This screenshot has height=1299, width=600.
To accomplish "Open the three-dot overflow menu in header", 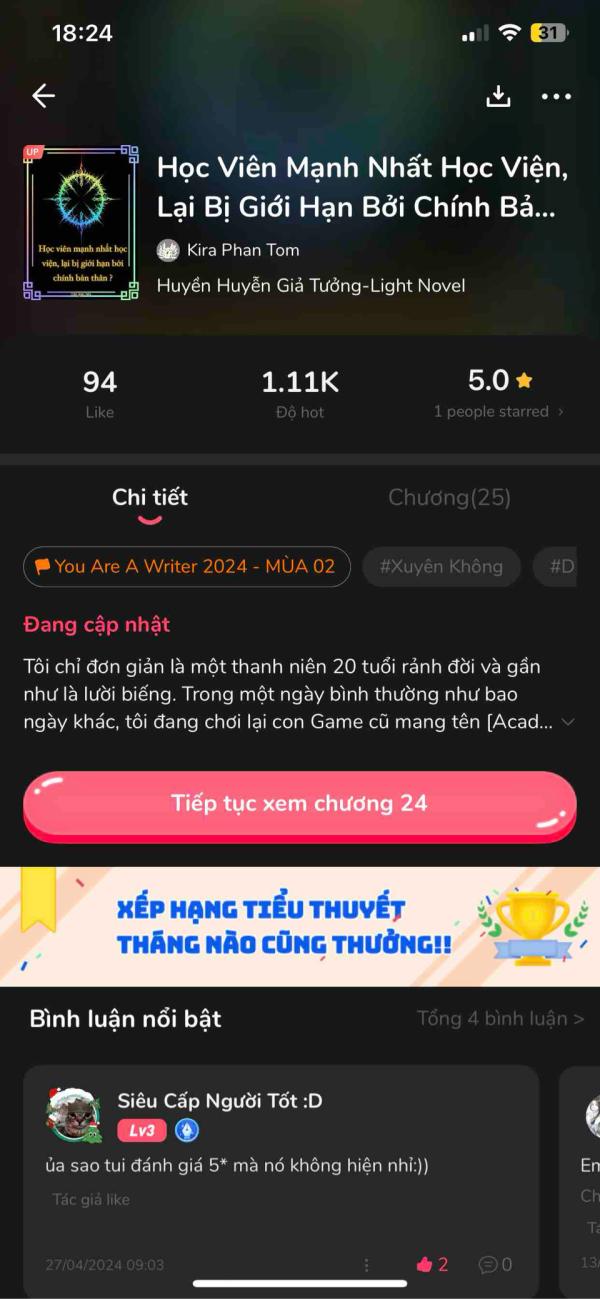I will [556, 97].
